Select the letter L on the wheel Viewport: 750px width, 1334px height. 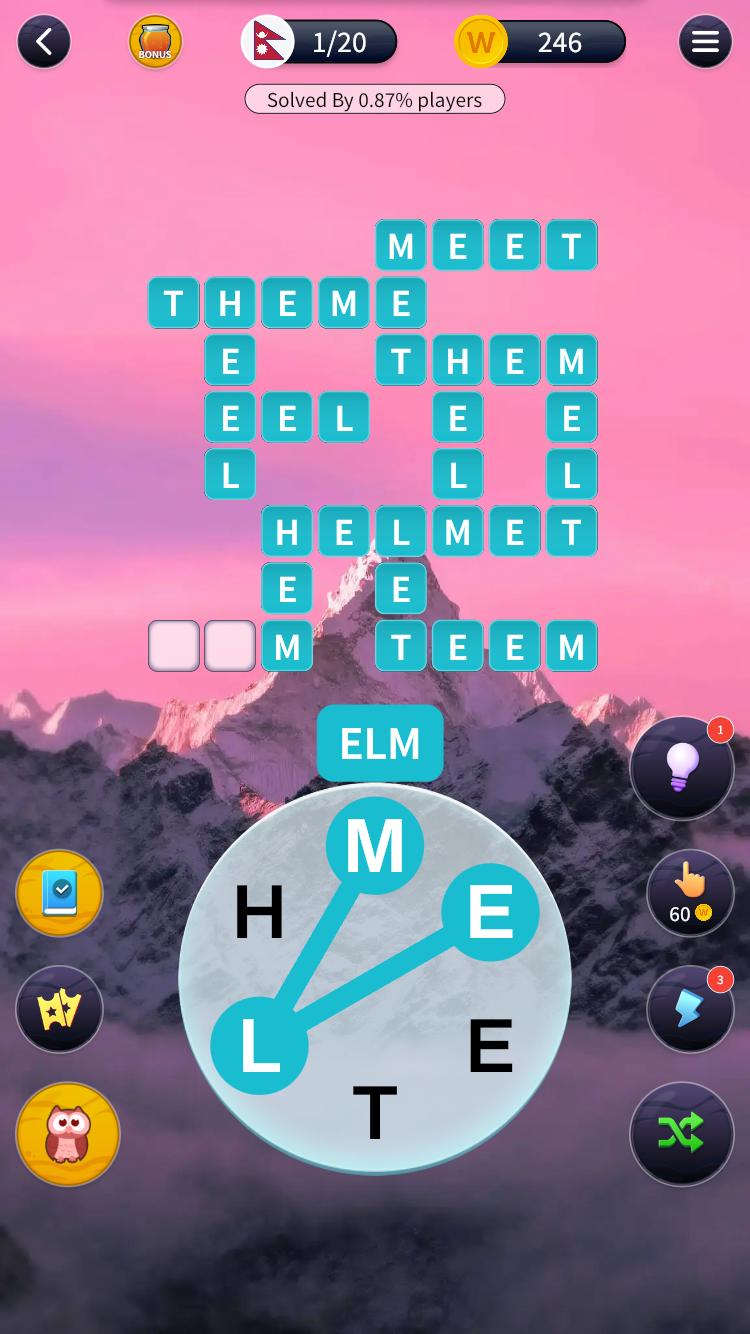[x=259, y=1046]
